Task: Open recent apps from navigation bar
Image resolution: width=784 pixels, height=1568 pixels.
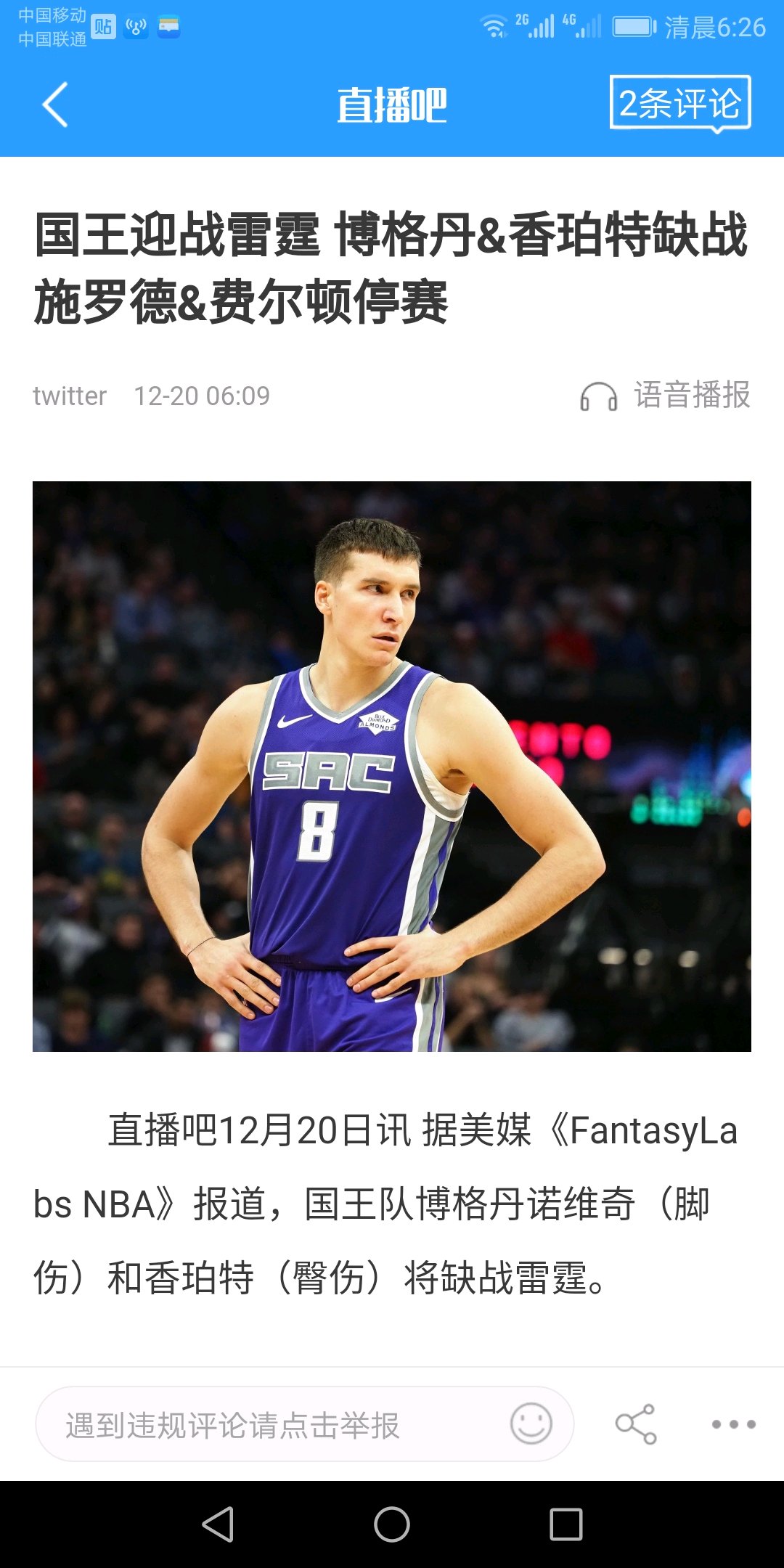Action: pyautogui.click(x=566, y=1524)
